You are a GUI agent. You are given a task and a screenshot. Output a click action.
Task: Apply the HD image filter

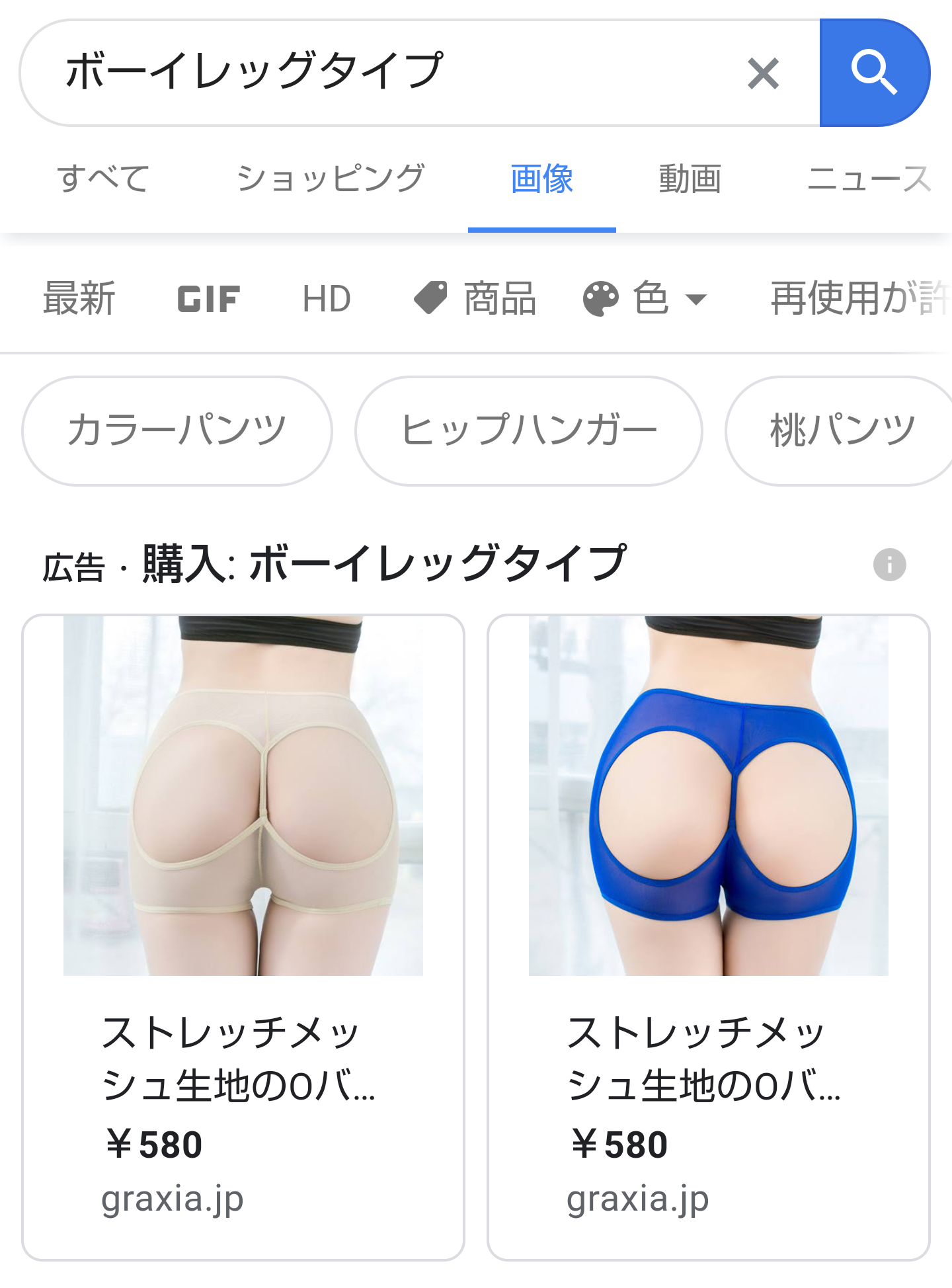click(x=327, y=298)
